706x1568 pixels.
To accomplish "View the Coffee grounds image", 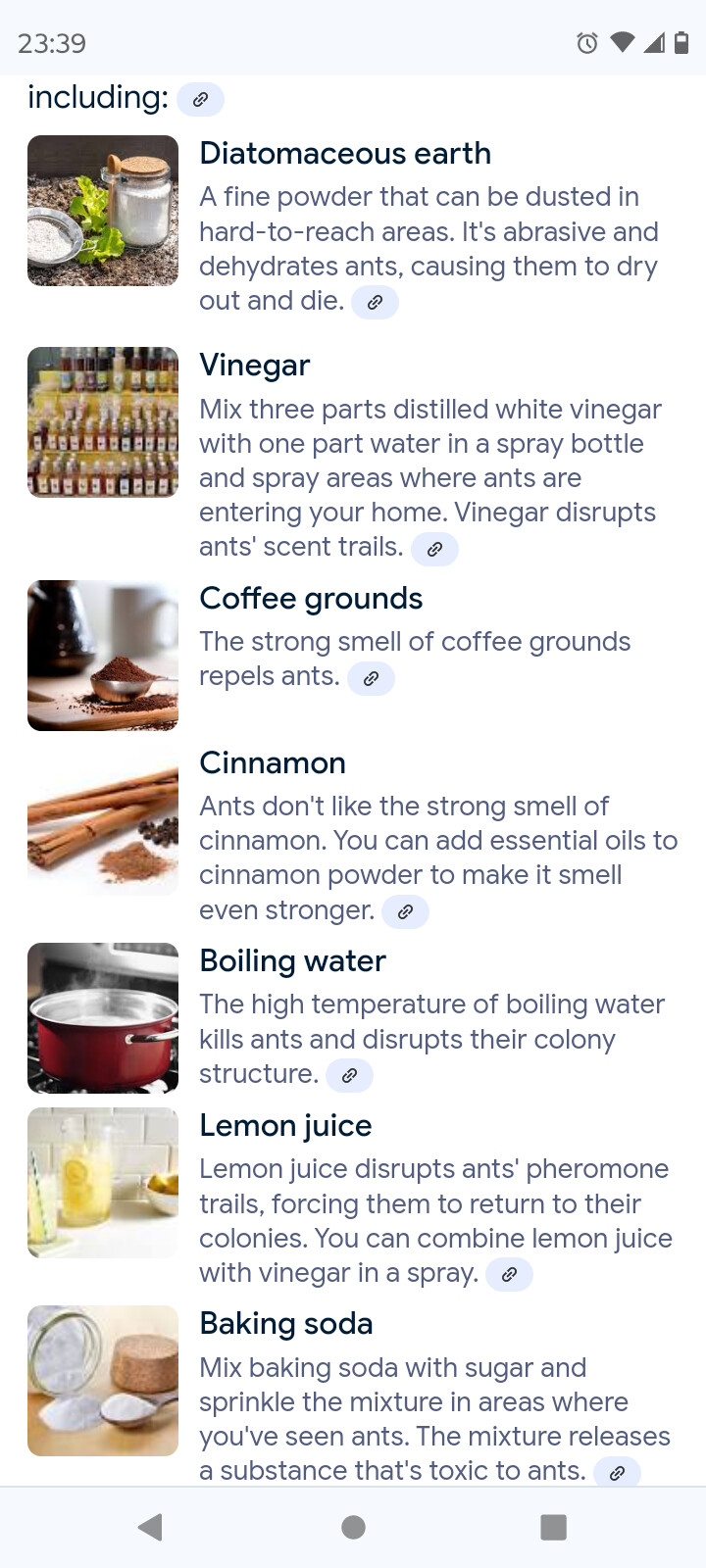I will click(x=103, y=656).
